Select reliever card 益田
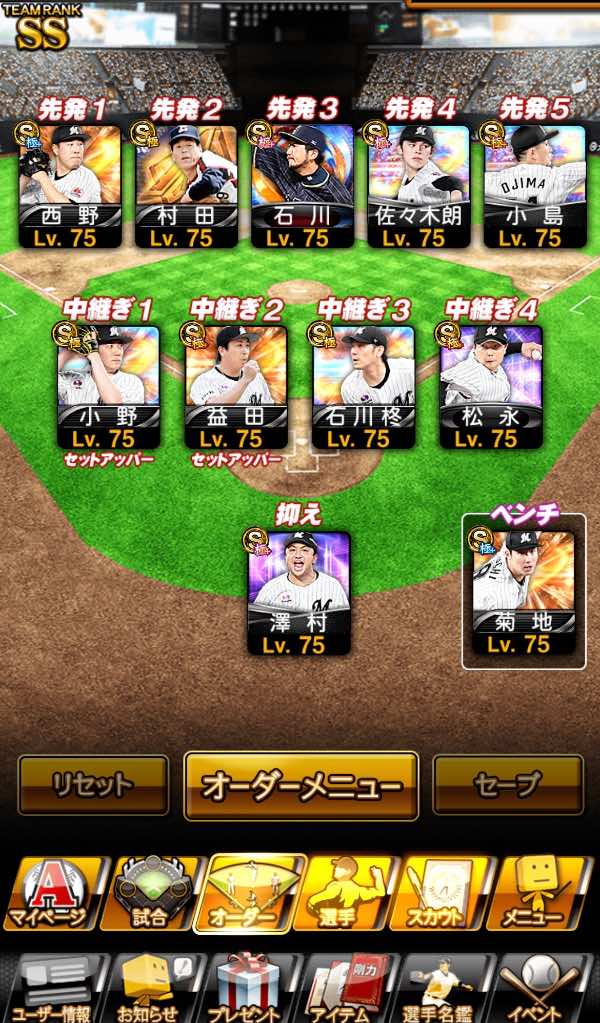Viewport: 600px width, 1023px height. point(236,386)
